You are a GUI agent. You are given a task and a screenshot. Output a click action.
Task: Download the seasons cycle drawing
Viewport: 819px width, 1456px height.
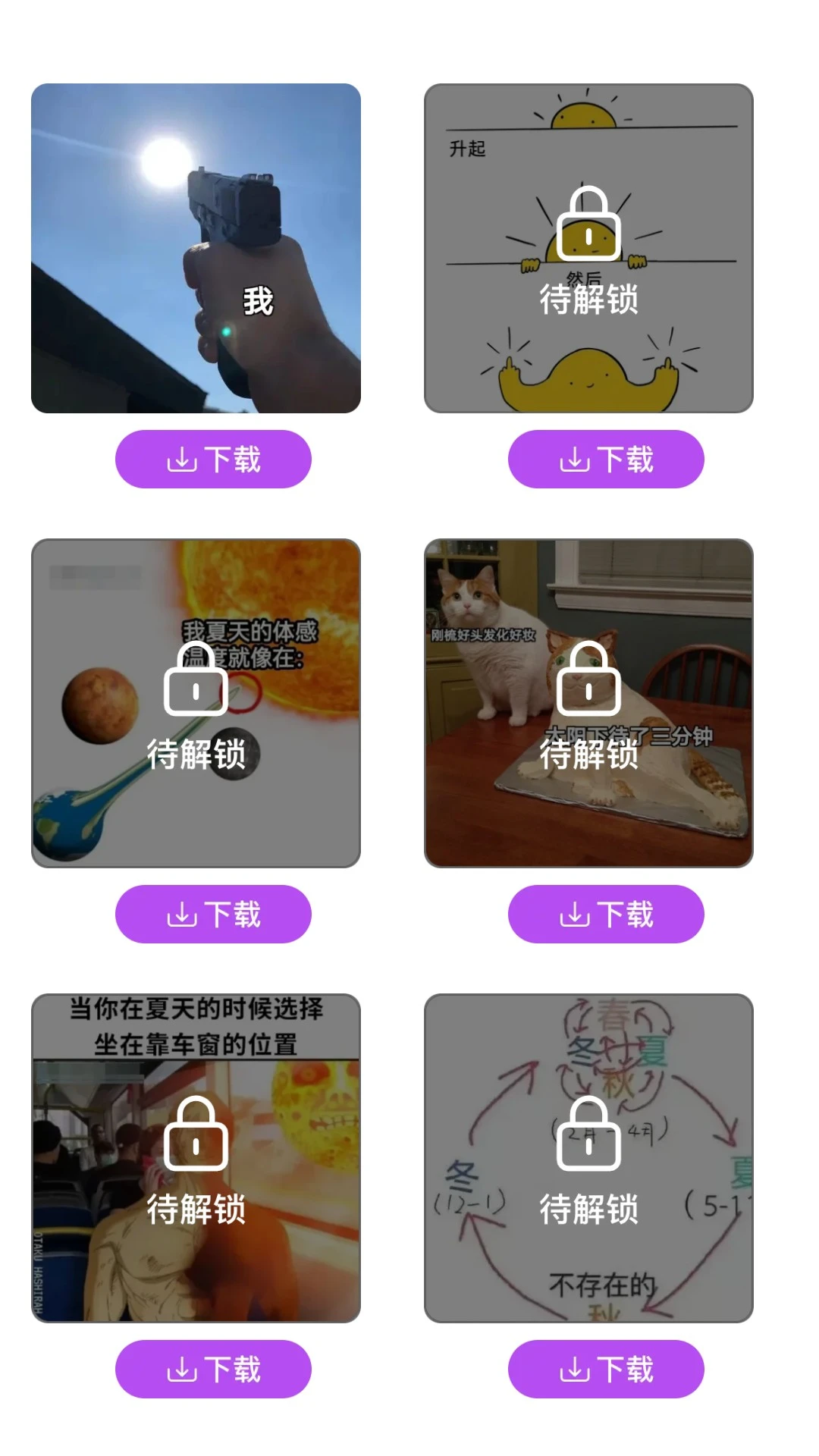(606, 1370)
